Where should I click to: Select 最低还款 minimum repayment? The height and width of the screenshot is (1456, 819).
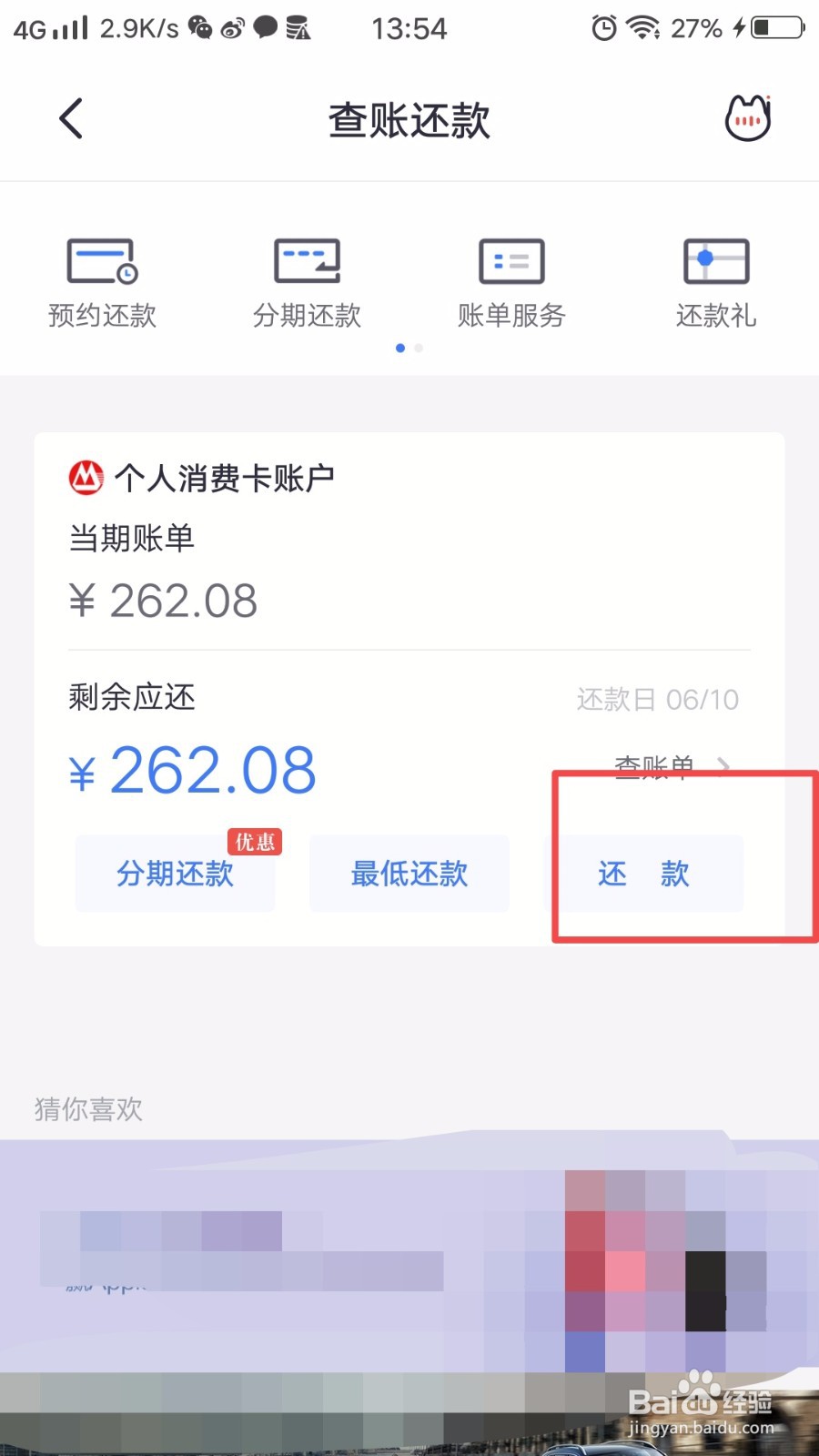[409, 874]
